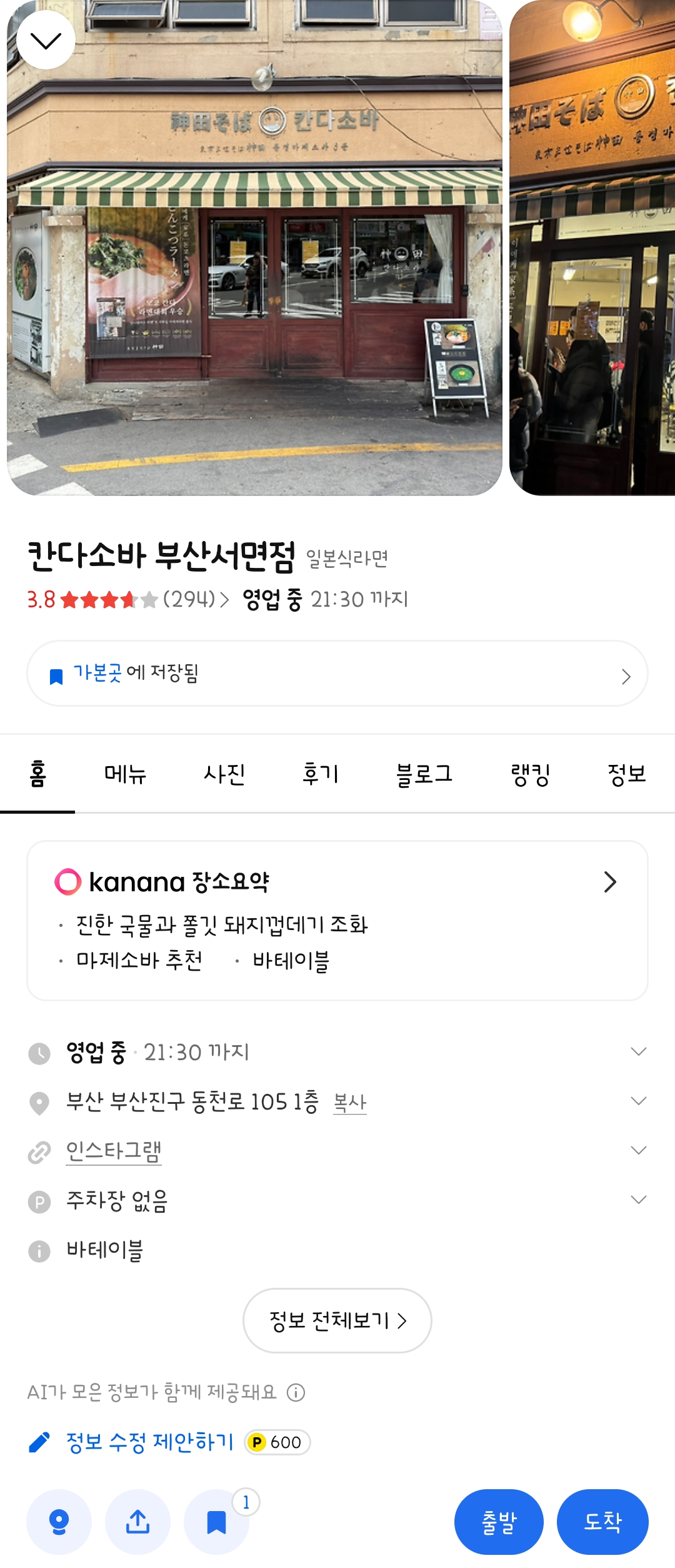Switch to the 정보 tab
The height and width of the screenshot is (1568, 675).
pyautogui.click(x=626, y=774)
